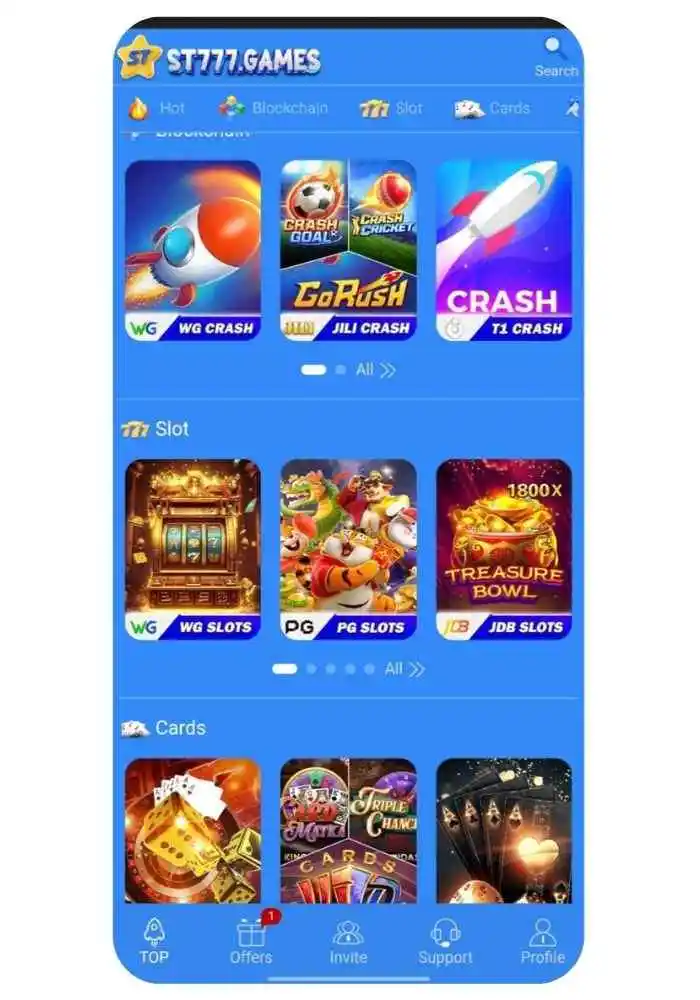Viewport: 700px width, 1000px height.
Task: Open the JDB SLOTS tile
Action: pyautogui.click(x=504, y=549)
